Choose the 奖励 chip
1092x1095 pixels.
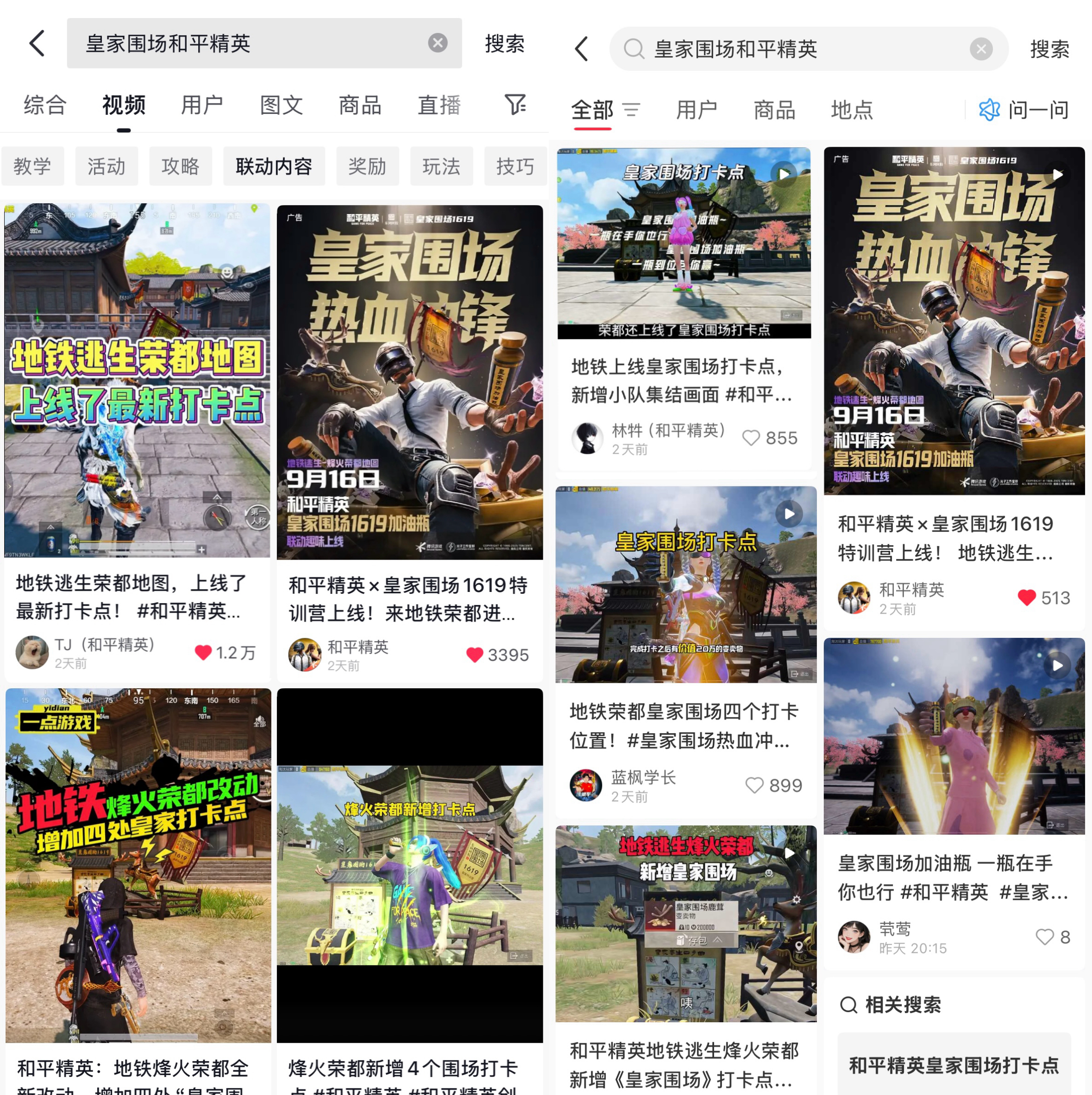[x=367, y=167]
